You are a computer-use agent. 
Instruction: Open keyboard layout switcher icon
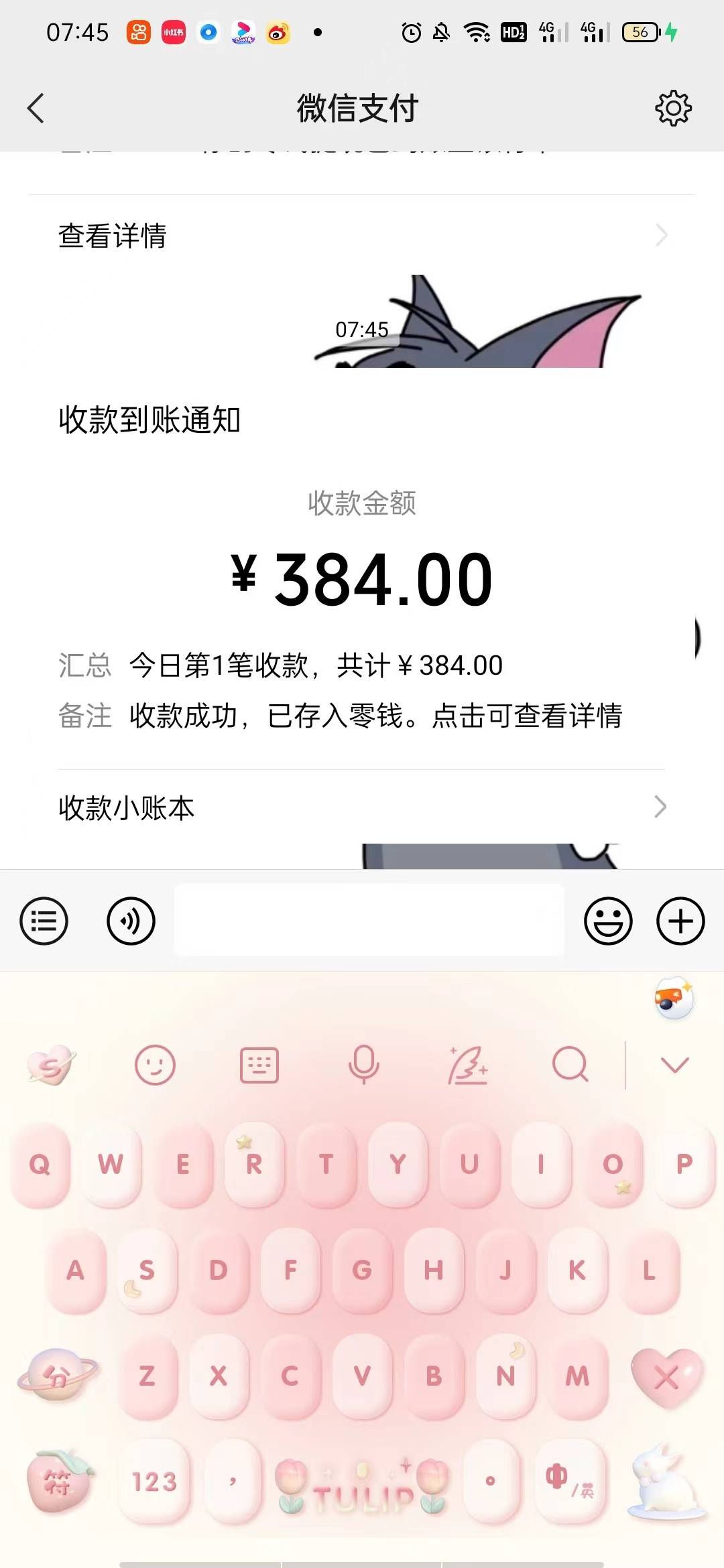coord(259,1065)
